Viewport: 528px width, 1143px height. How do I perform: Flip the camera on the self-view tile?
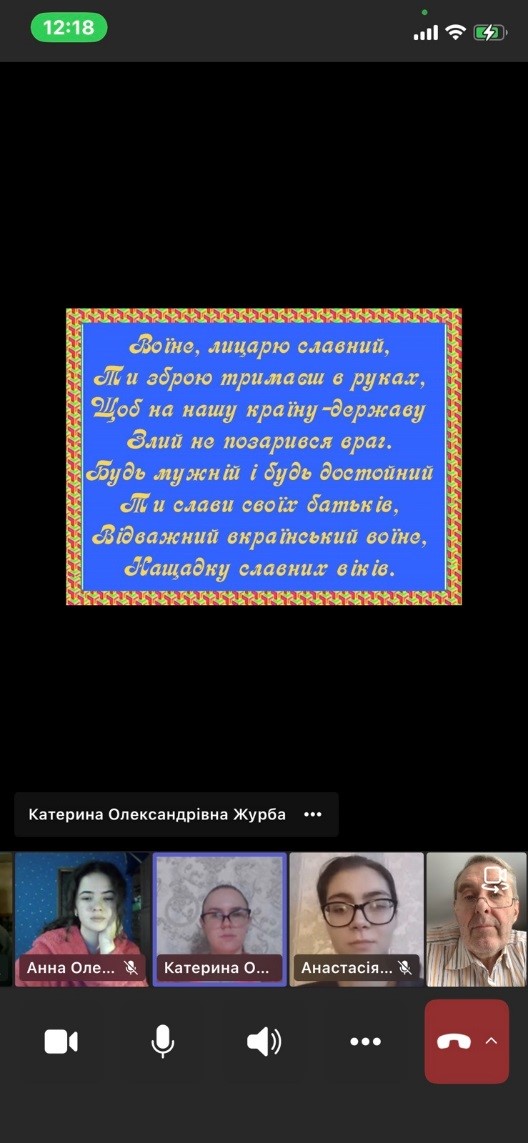[x=495, y=878]
